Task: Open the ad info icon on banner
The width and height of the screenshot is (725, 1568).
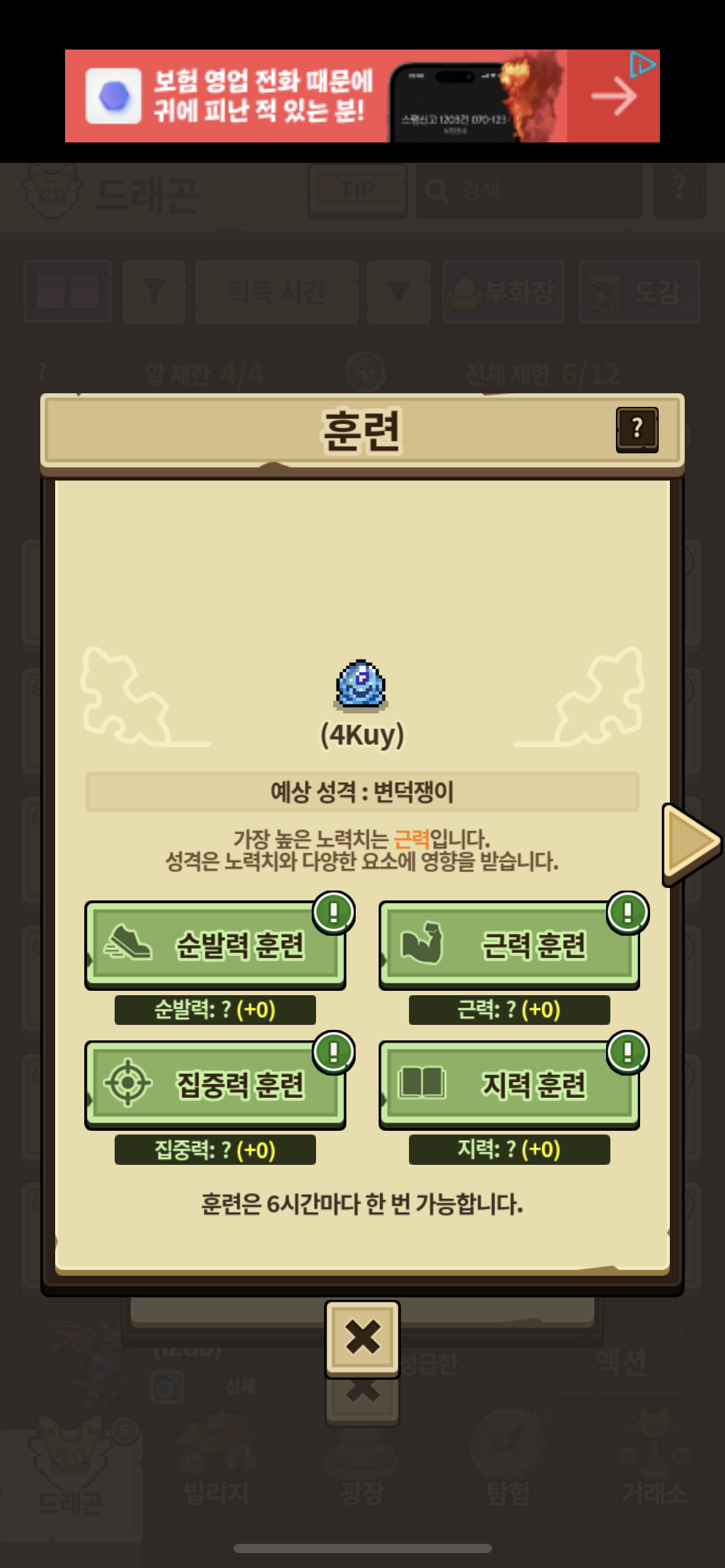Action: [x=643, y=64]
